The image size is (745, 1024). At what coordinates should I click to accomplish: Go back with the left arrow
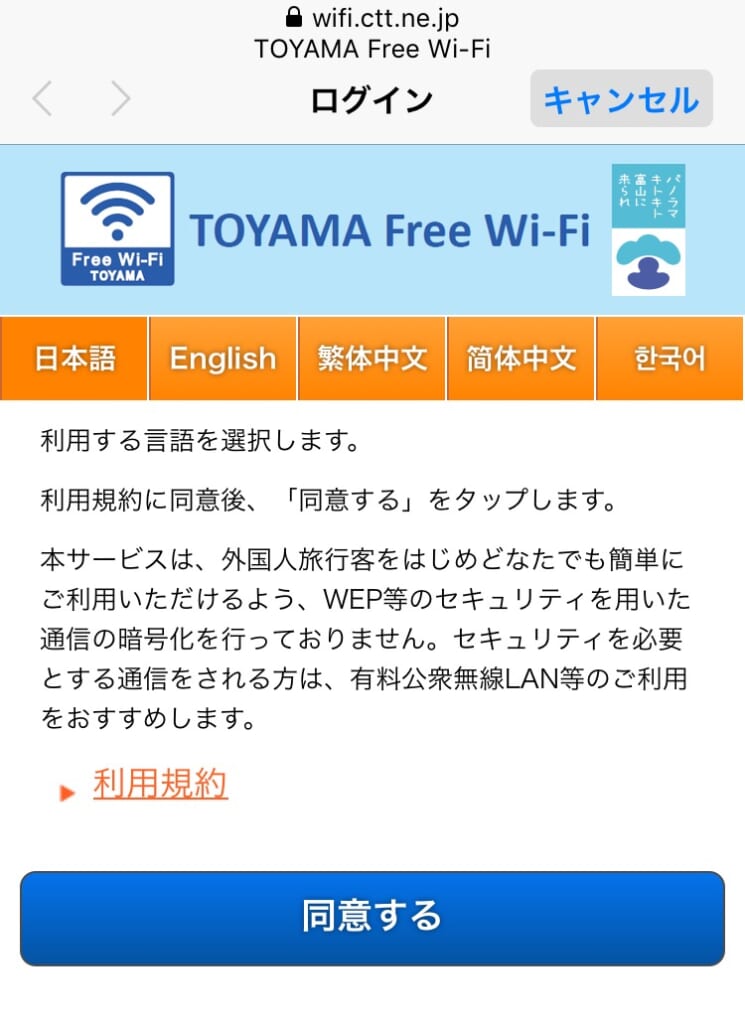coord(43,99)
